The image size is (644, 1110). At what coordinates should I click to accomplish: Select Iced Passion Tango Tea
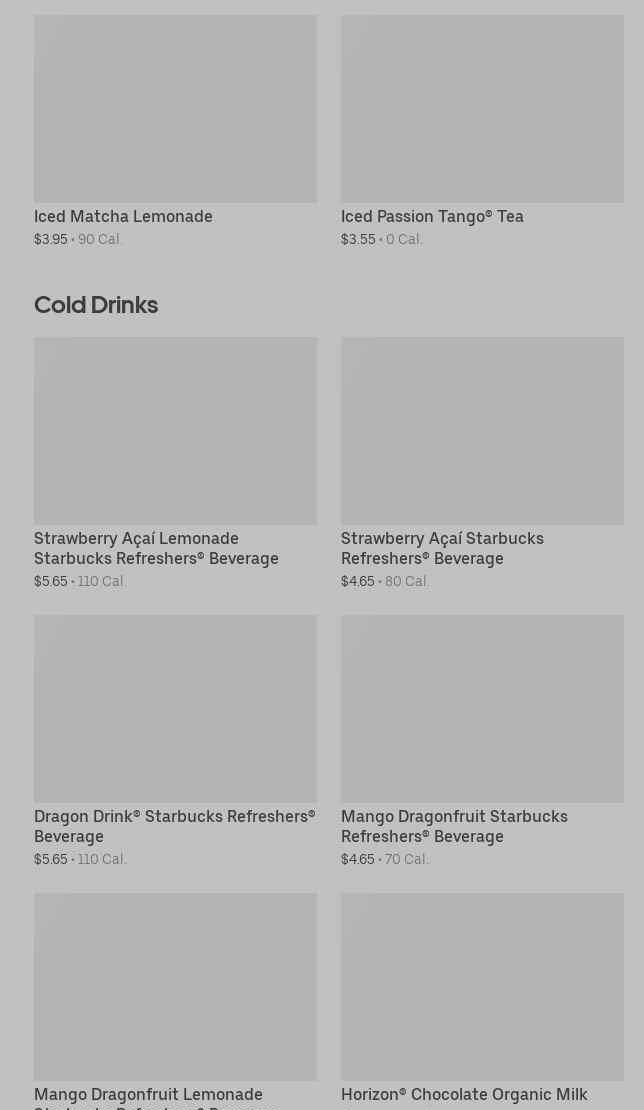[x=483, y=131]
